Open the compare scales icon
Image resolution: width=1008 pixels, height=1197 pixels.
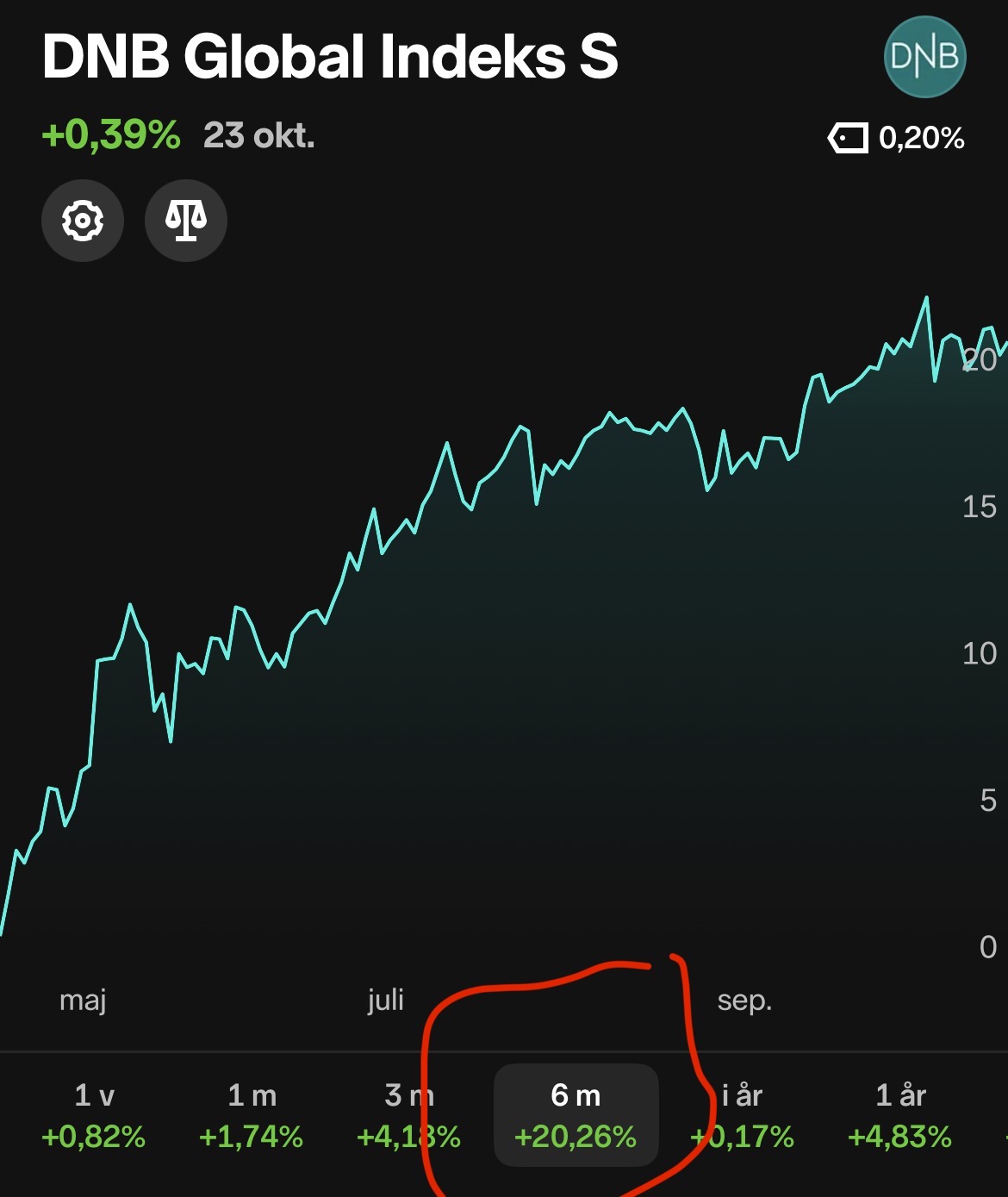(186, 221)
